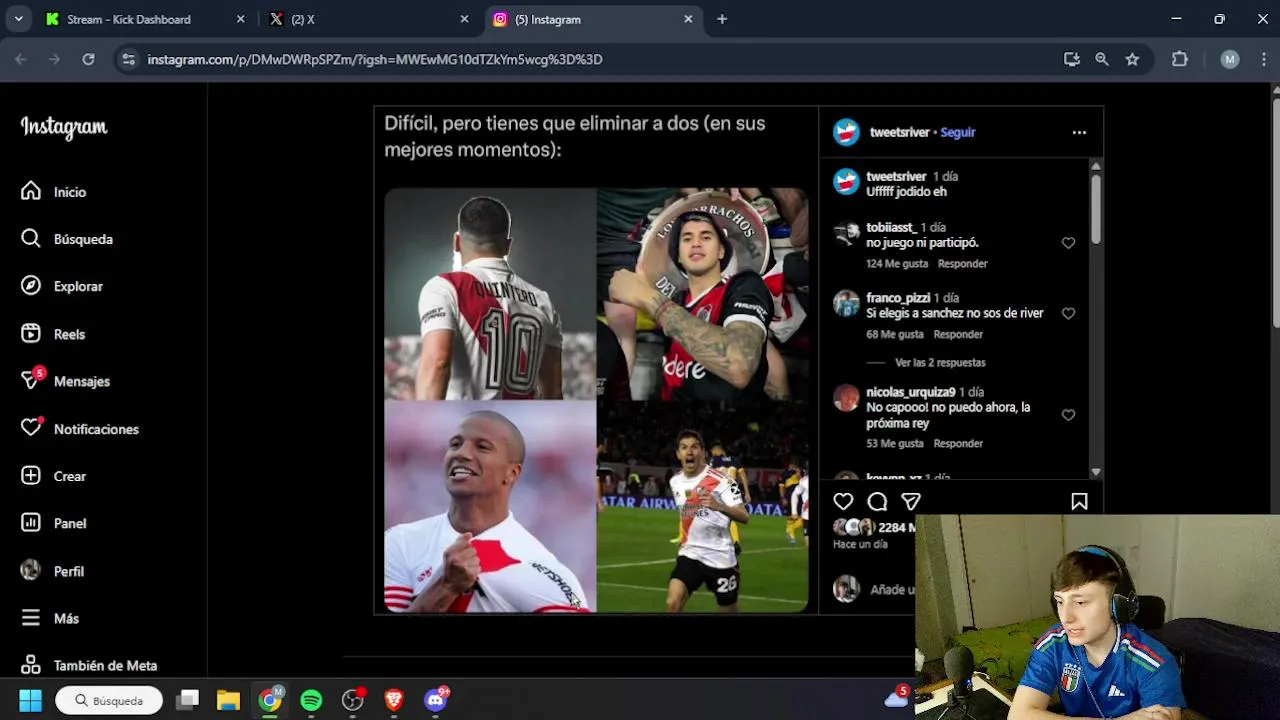Open Mensajes inbox

tap(81, 381)
